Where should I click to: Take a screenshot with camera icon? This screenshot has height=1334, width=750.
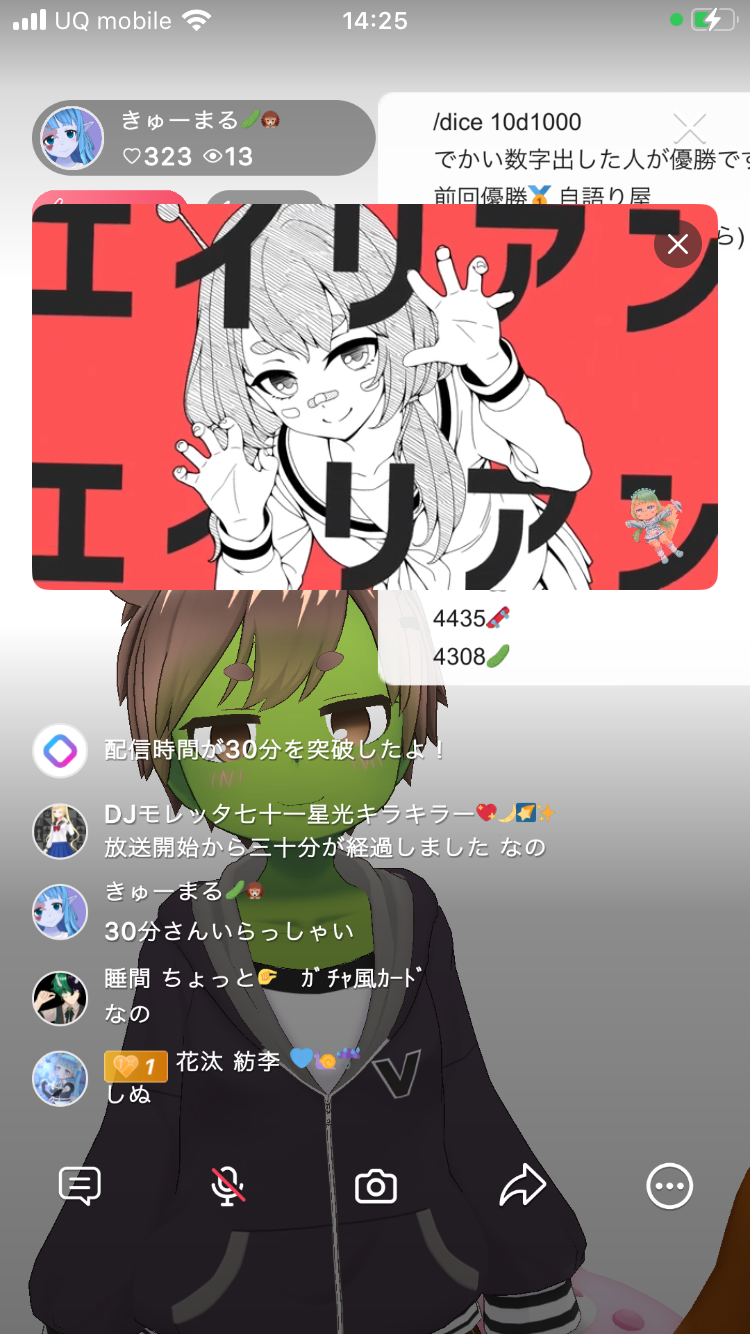tap(376, 1186)
